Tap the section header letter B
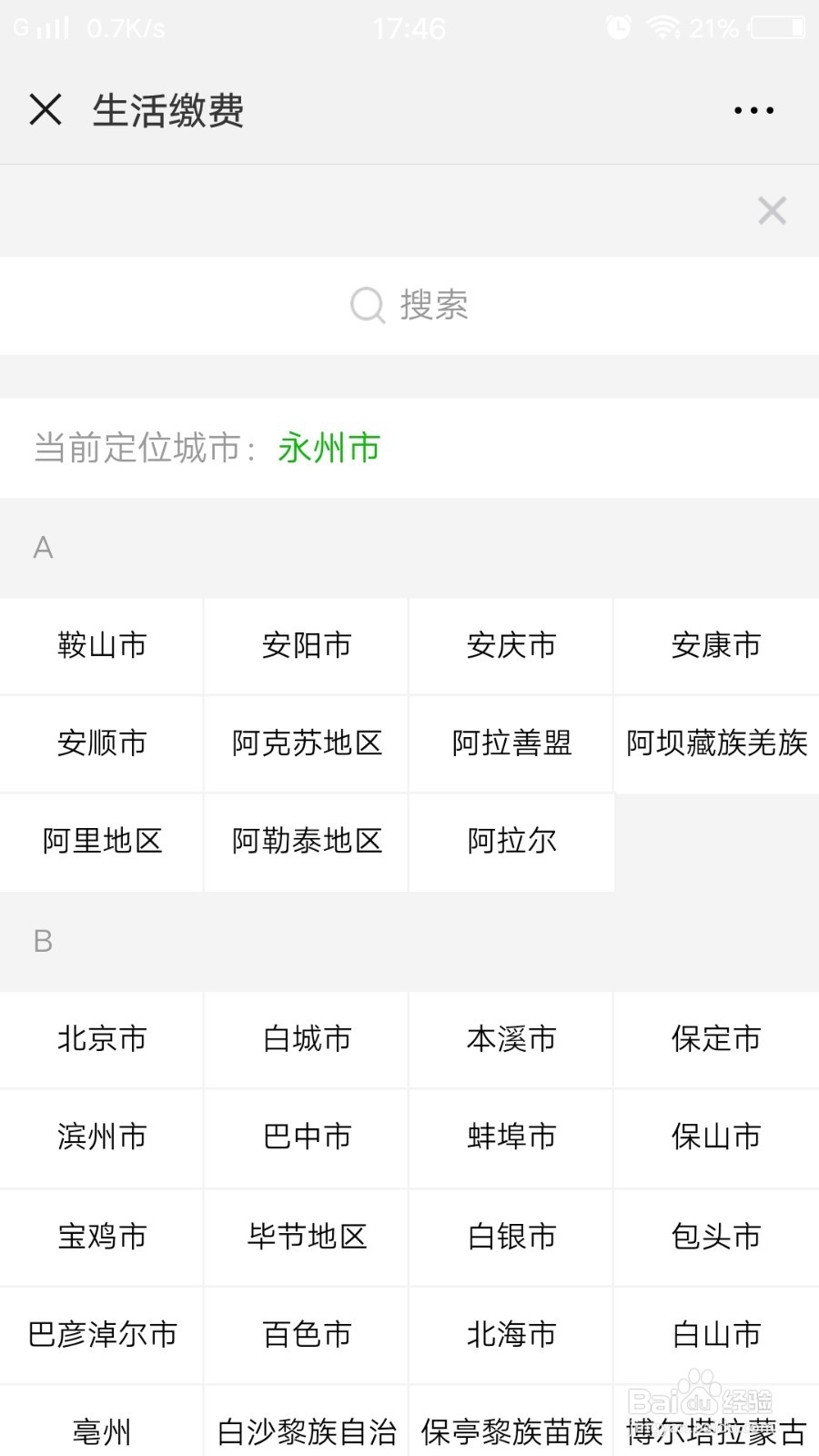The width and height of the screenshot is (819, 1456). tap(41, 944)
